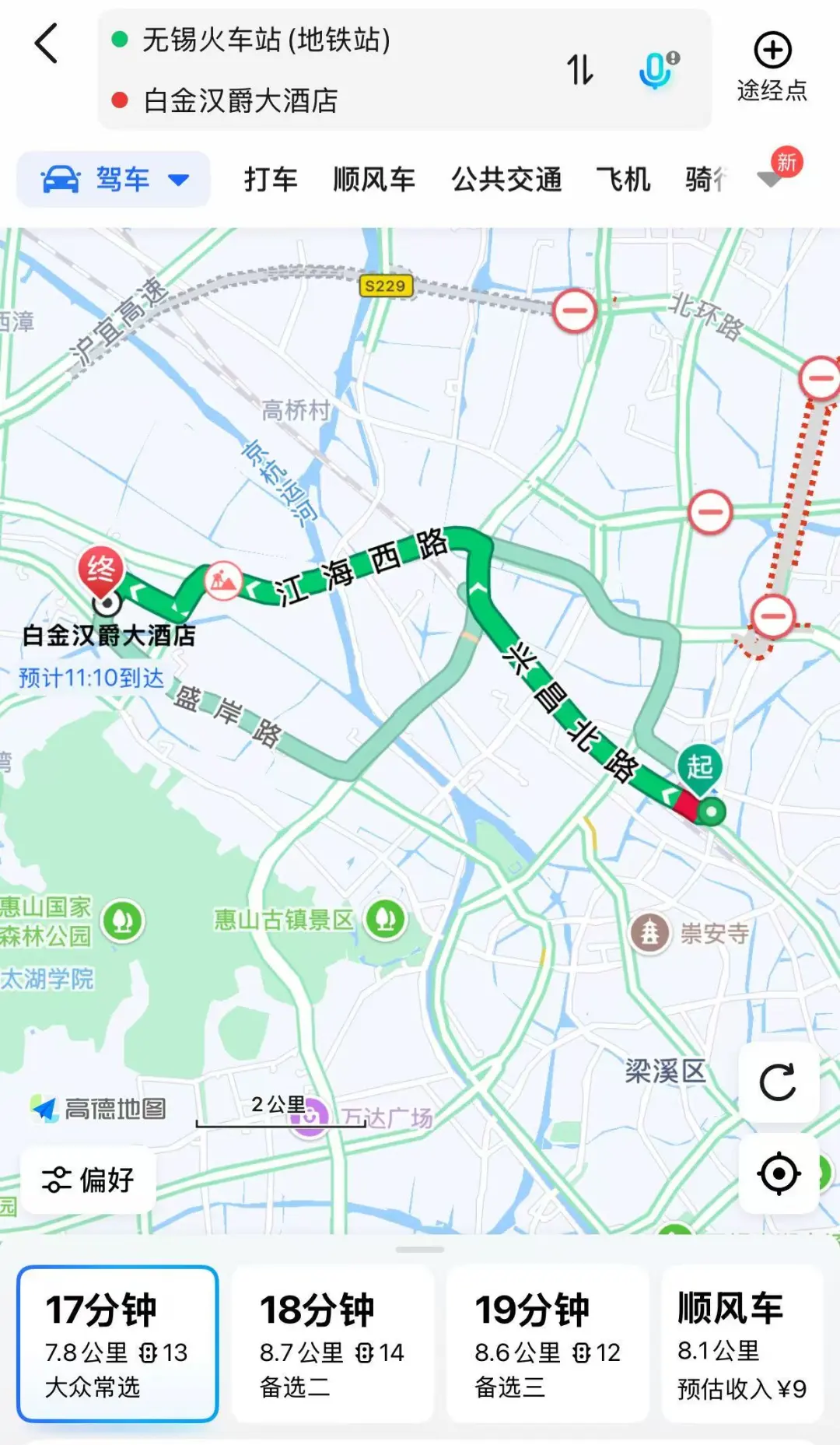Select the 17分钟 大众常选 route
840x1445 pixels.
tap(117, 1344)
